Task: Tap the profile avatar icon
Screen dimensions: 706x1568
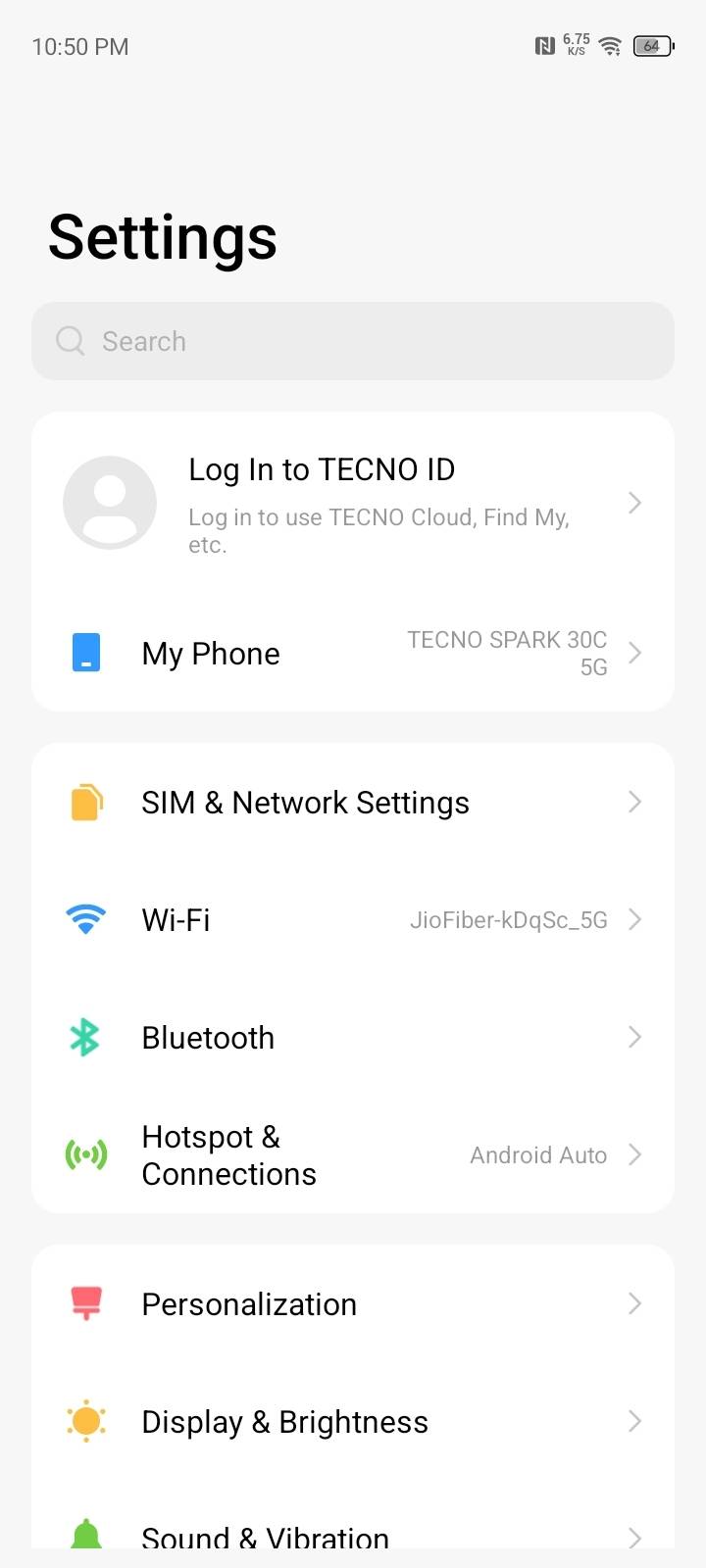Action: (110, 502)
